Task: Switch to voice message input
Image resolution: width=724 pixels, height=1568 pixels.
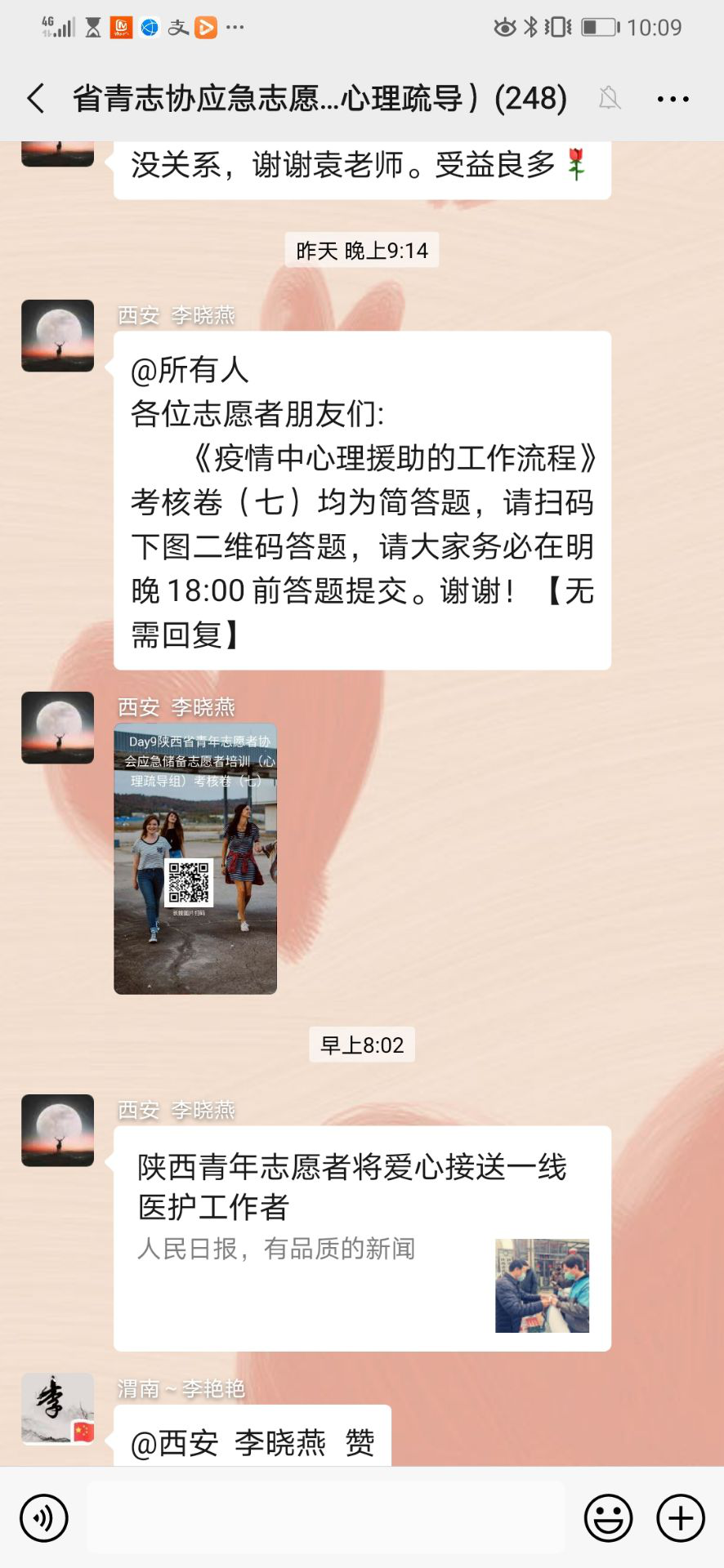Action: (x=44, y=1518)
